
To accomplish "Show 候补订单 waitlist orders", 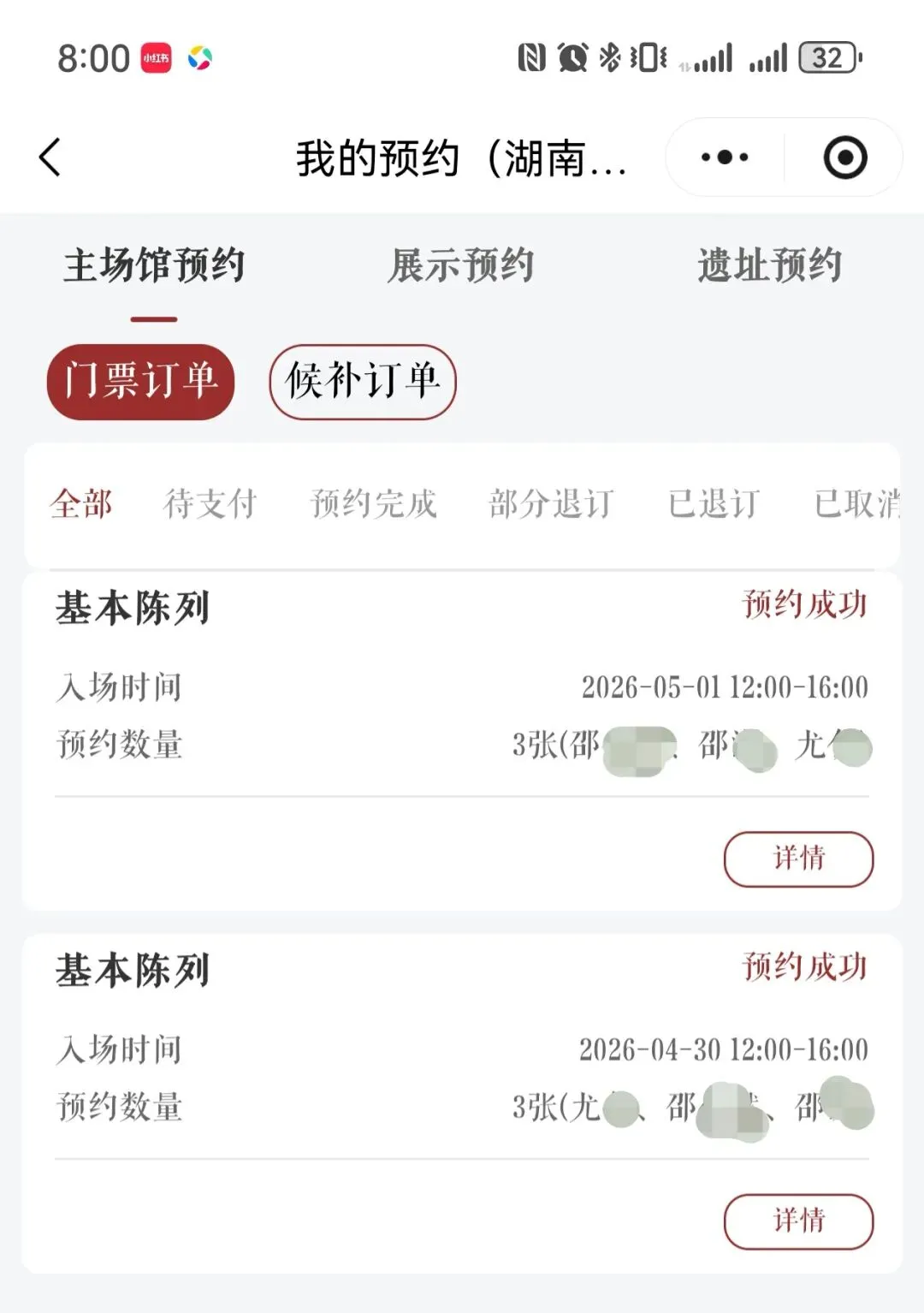I will (363, 382).
